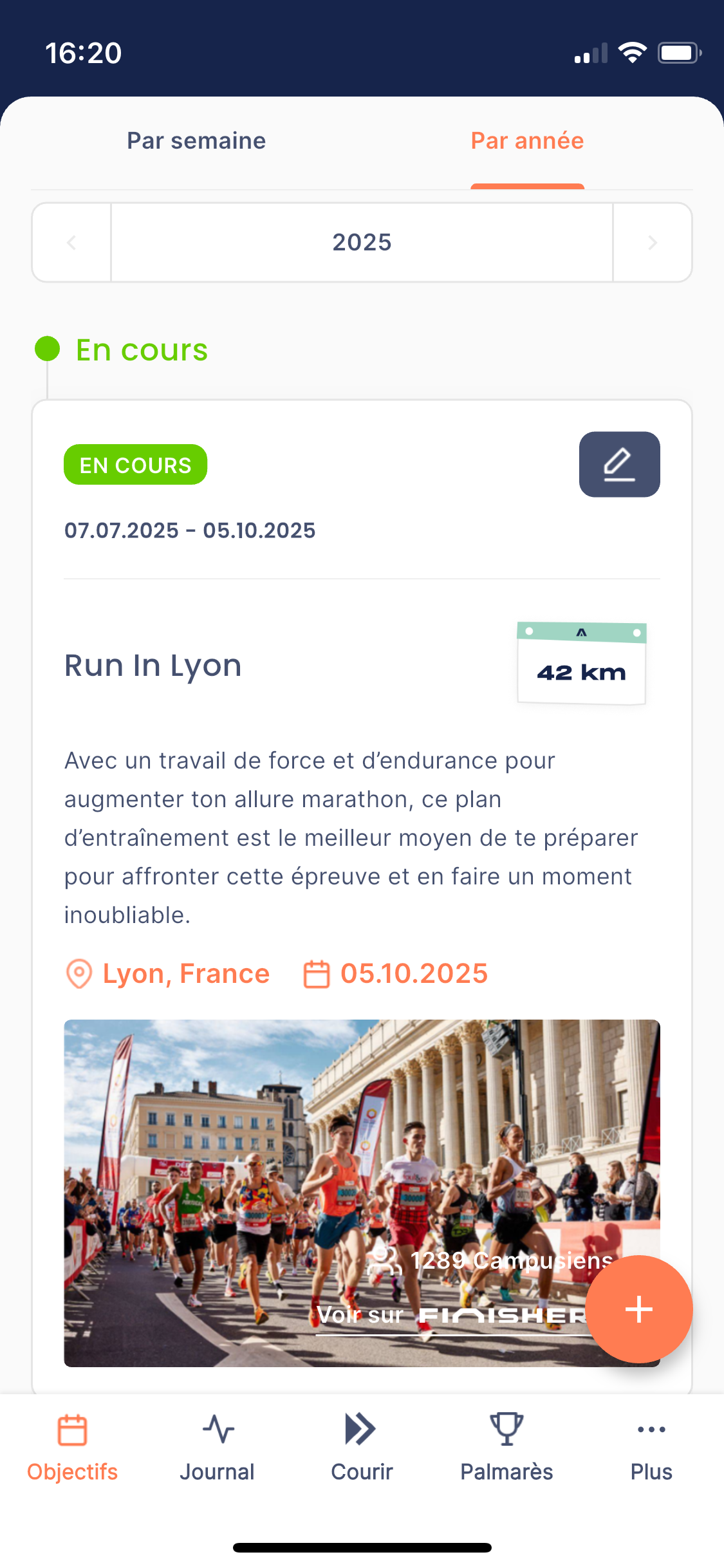Select the Par année tab
Image resolution: width=724 pixels, height=1568 pixels.
(x=527, y=142)
